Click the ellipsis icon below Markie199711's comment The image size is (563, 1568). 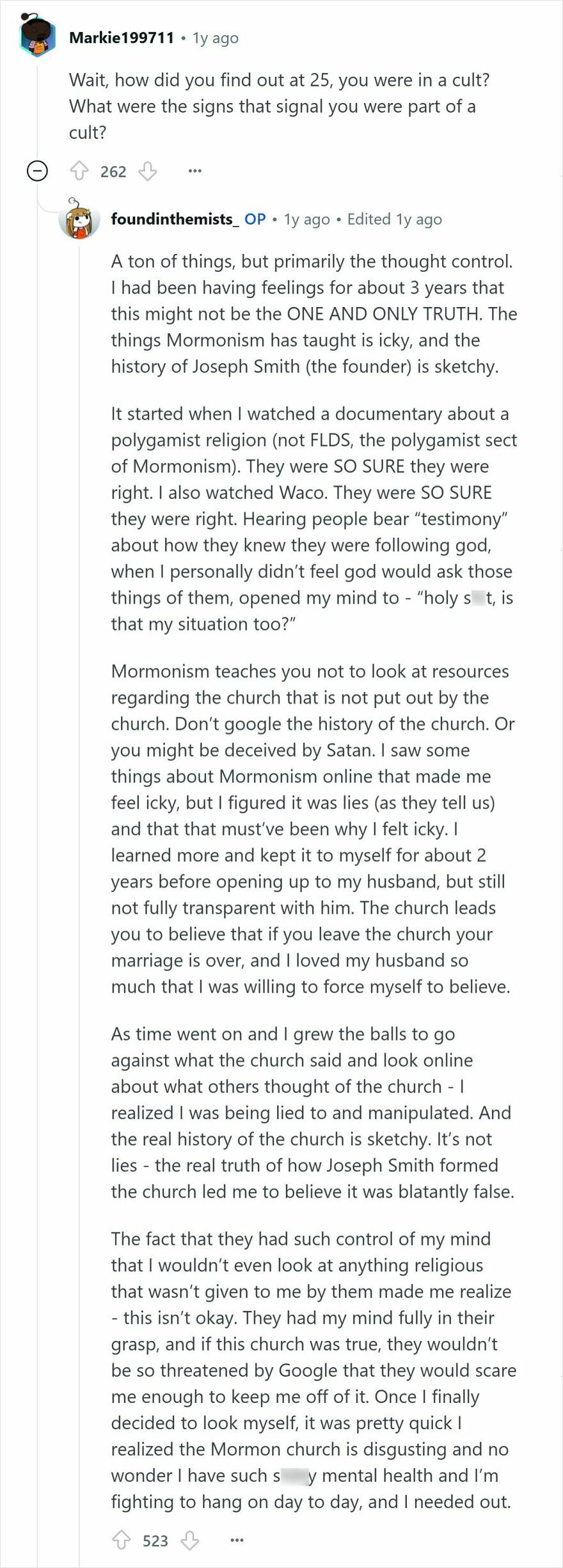(x=196, y=171)
